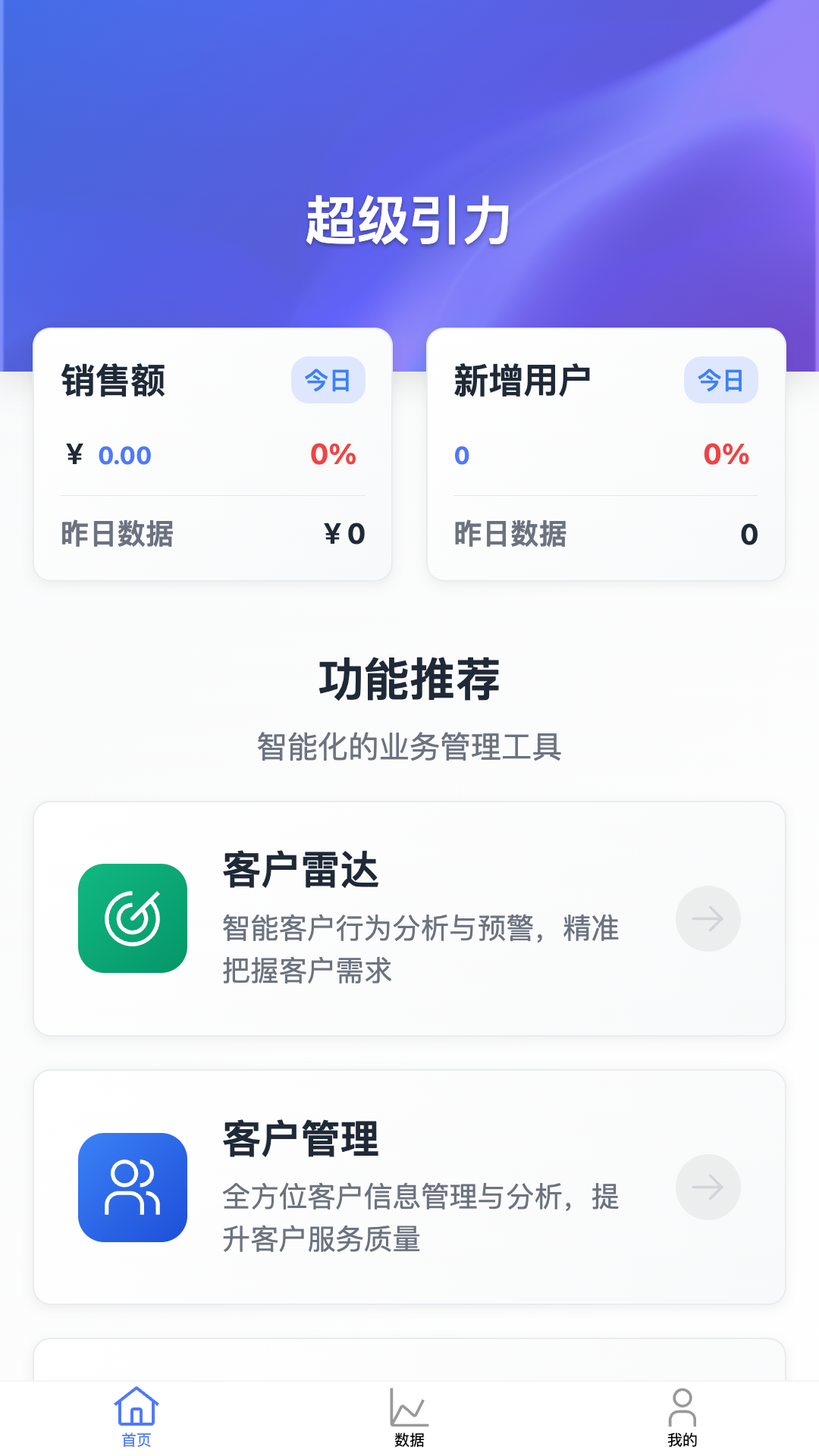Select the 今日 badge on 销售额 card
The height and width of the screenshot is (1456, 819).
click(x=328, y=381)
